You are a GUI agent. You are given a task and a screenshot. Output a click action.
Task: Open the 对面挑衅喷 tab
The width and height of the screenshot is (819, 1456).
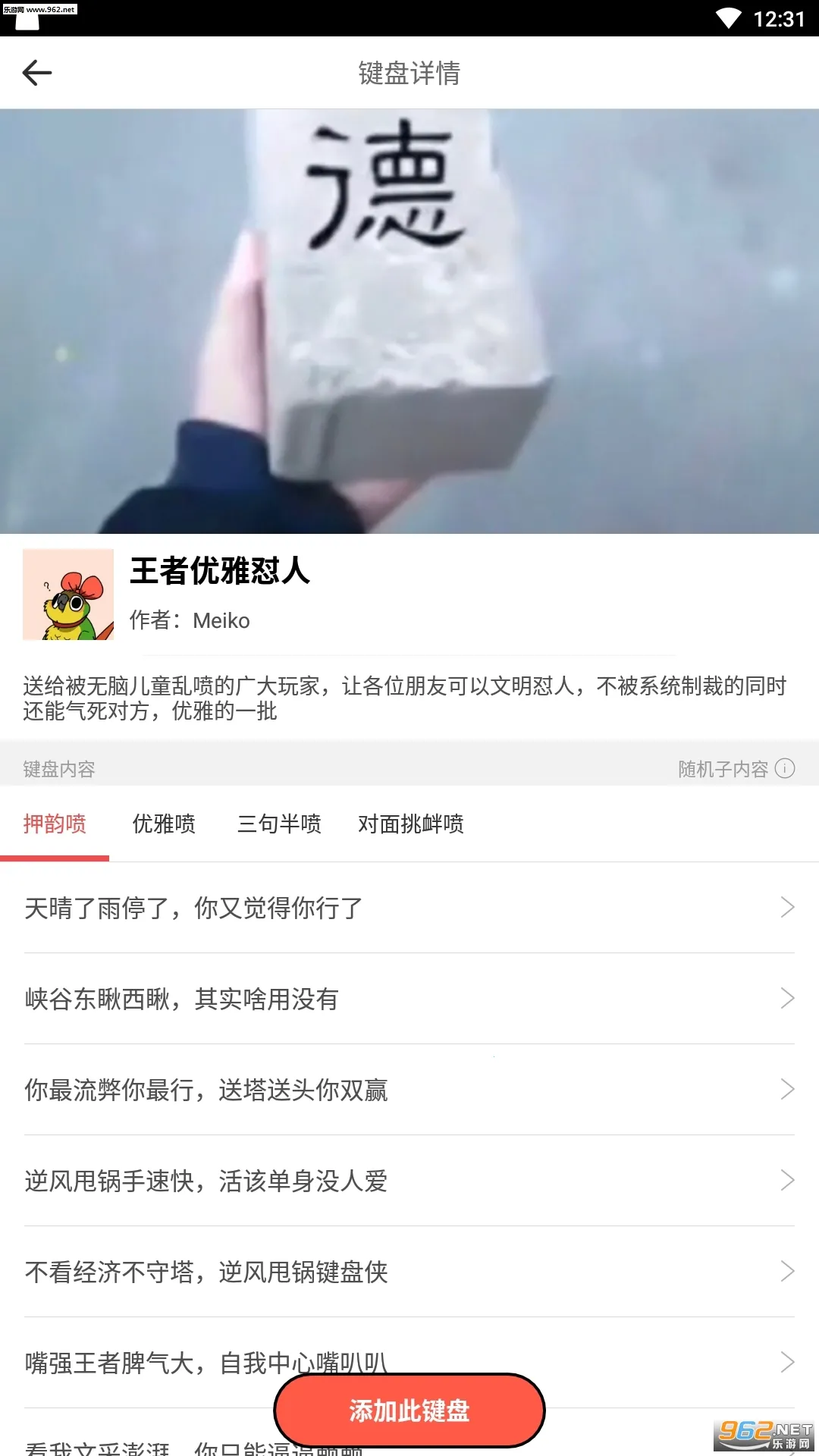(x=410, y=824)
